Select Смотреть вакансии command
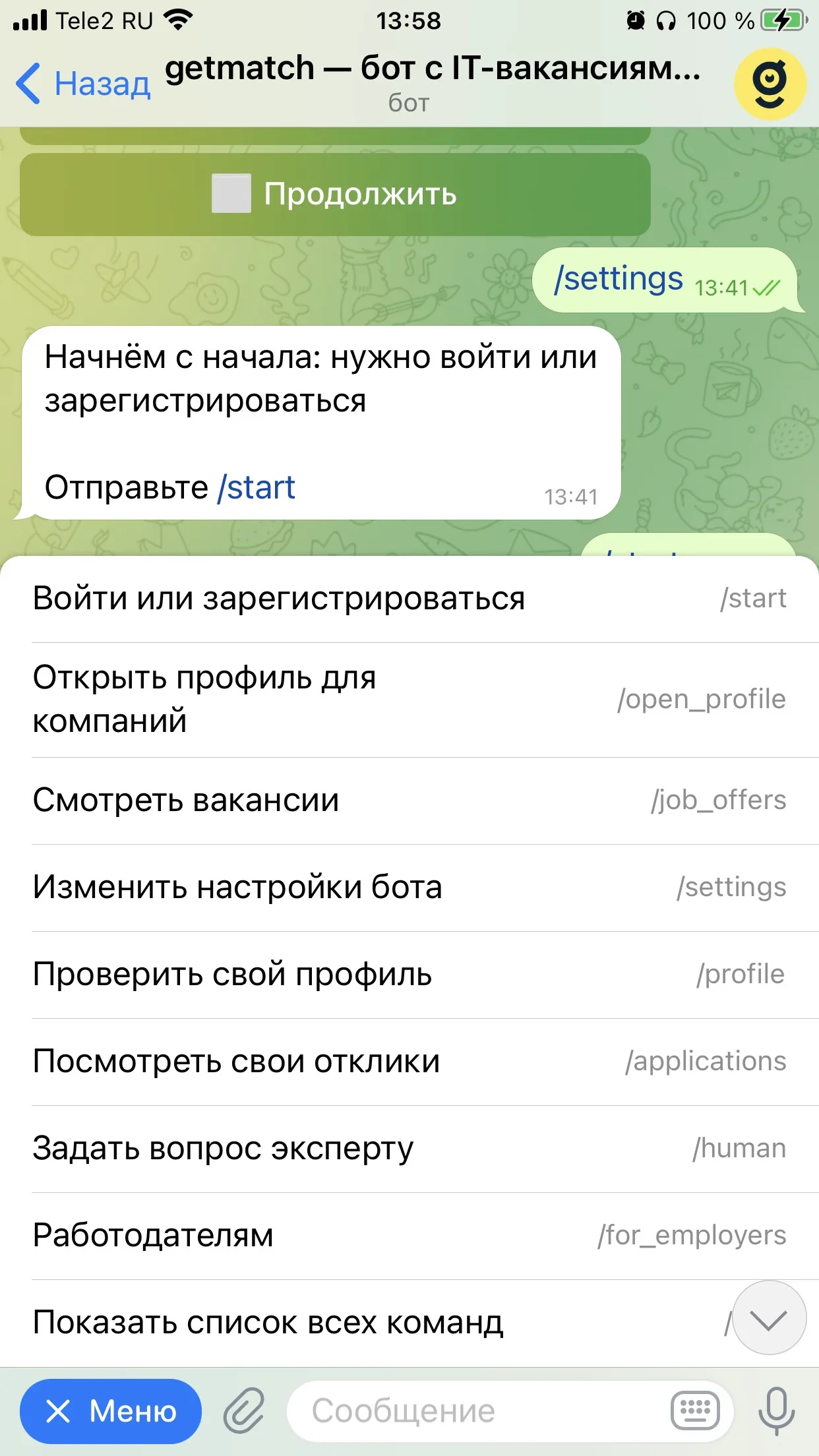819x1456 pixels. 409,801
